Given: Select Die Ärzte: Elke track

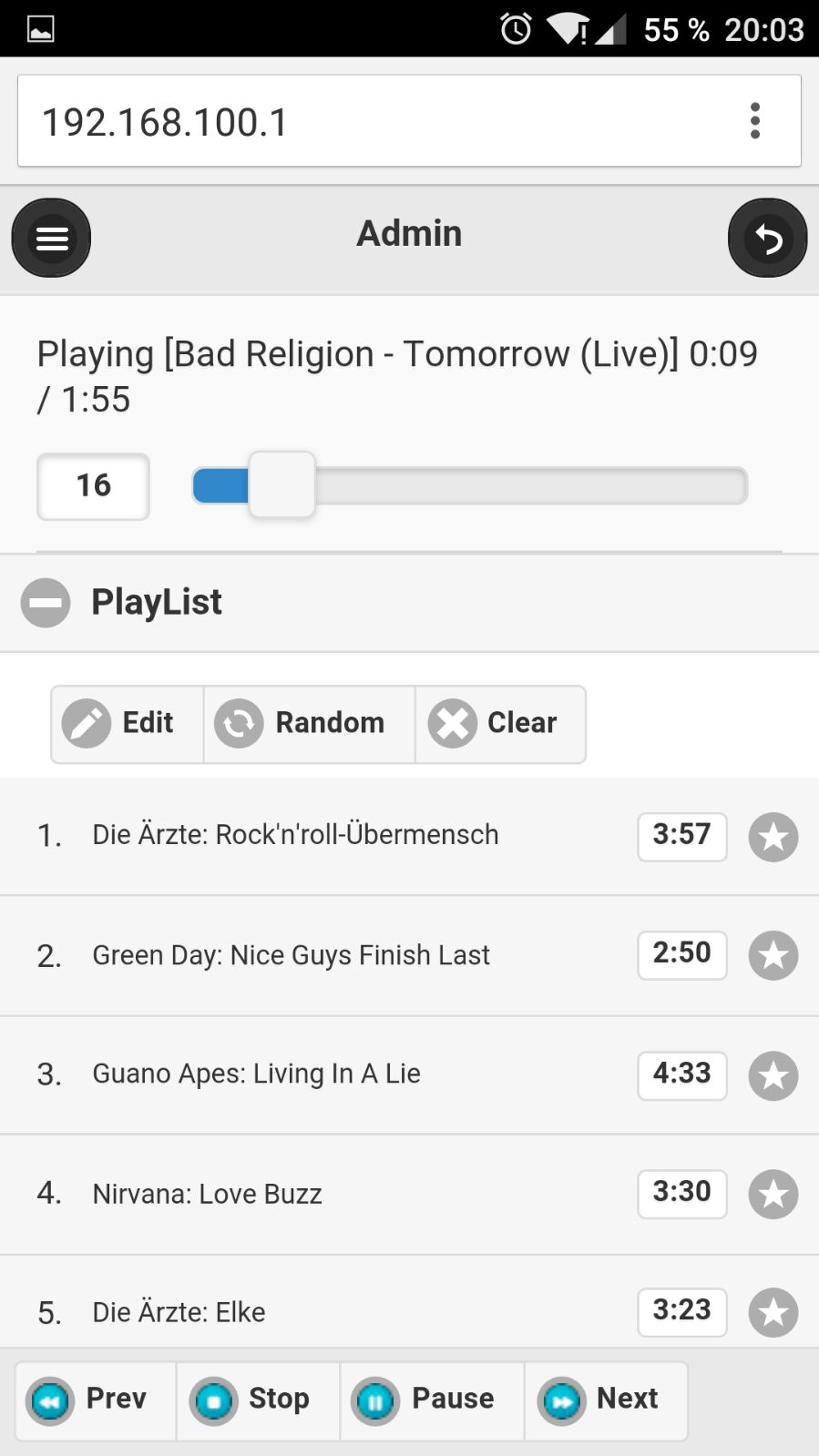Looking at the screenshot, I should pos(179,1312).
